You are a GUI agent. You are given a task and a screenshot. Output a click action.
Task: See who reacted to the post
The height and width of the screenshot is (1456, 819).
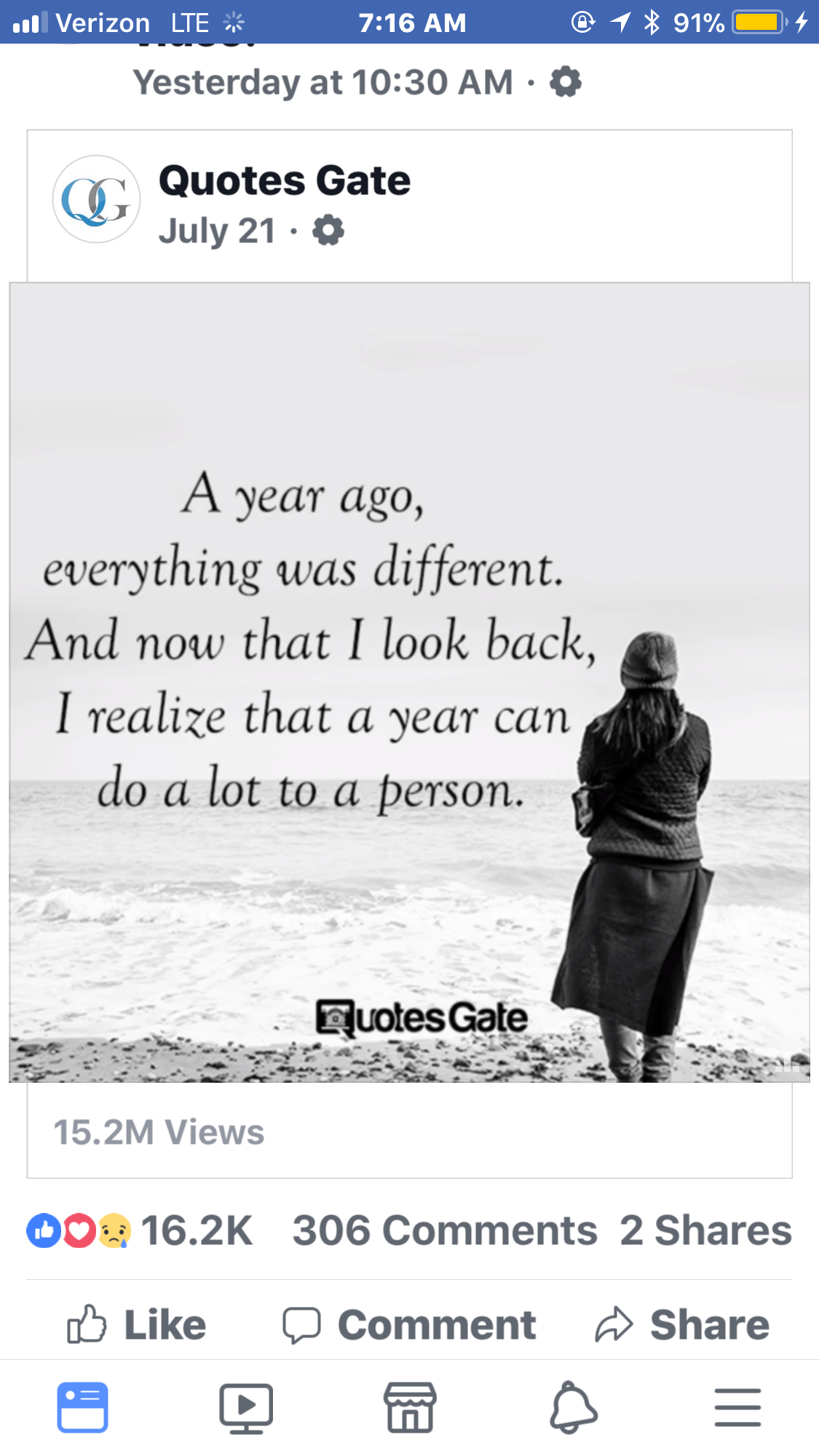(138, 1230)
